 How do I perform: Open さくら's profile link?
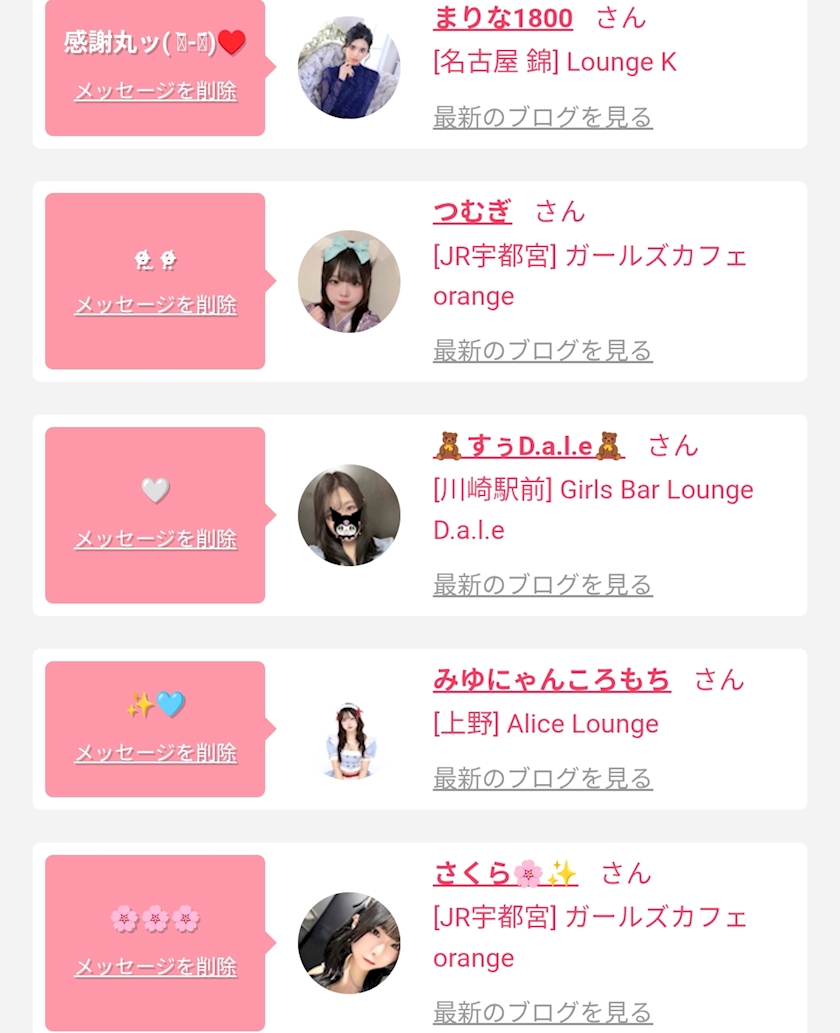[505, 874]
